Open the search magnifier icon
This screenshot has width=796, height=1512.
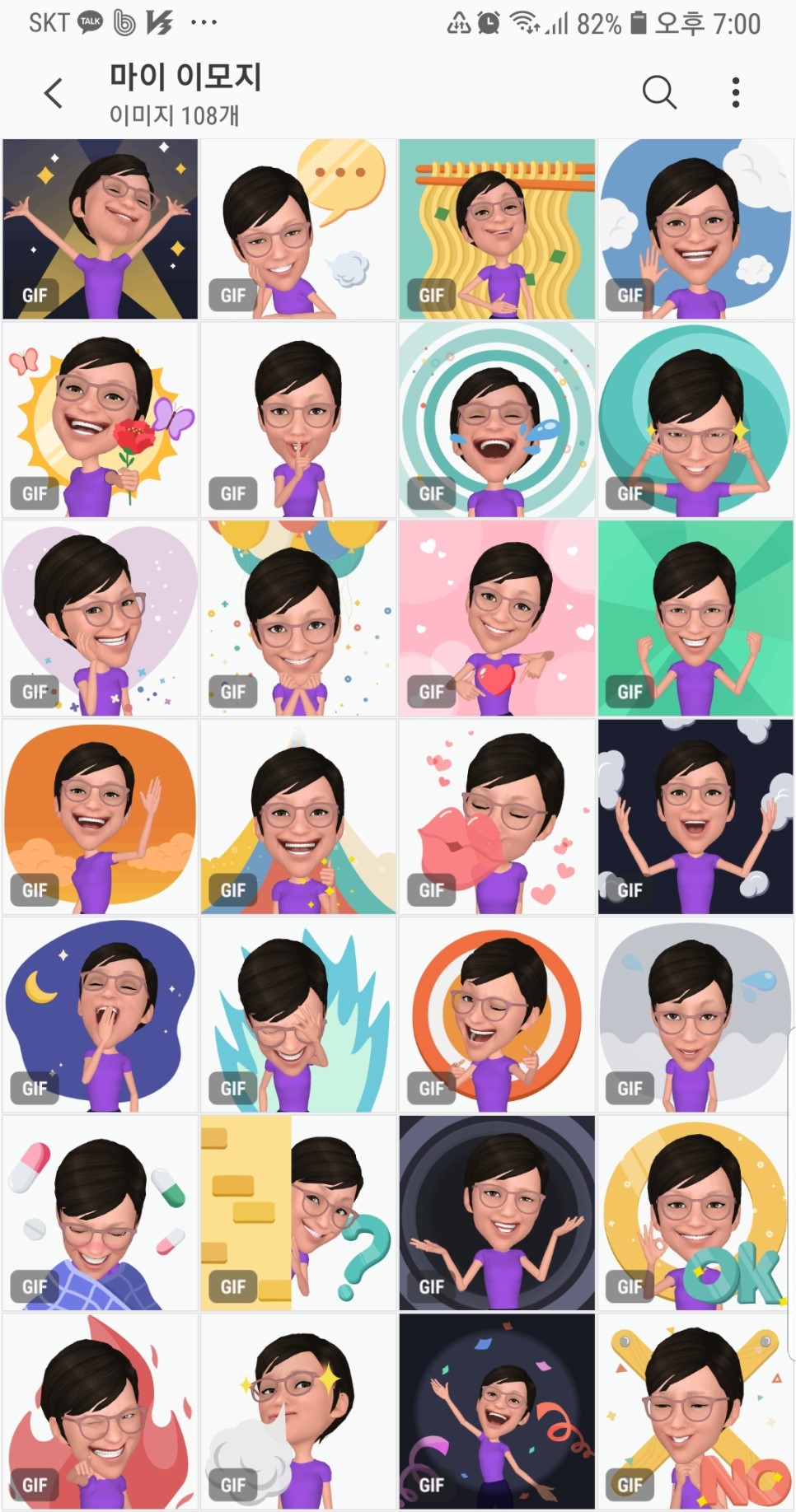(x=659, y=92)
